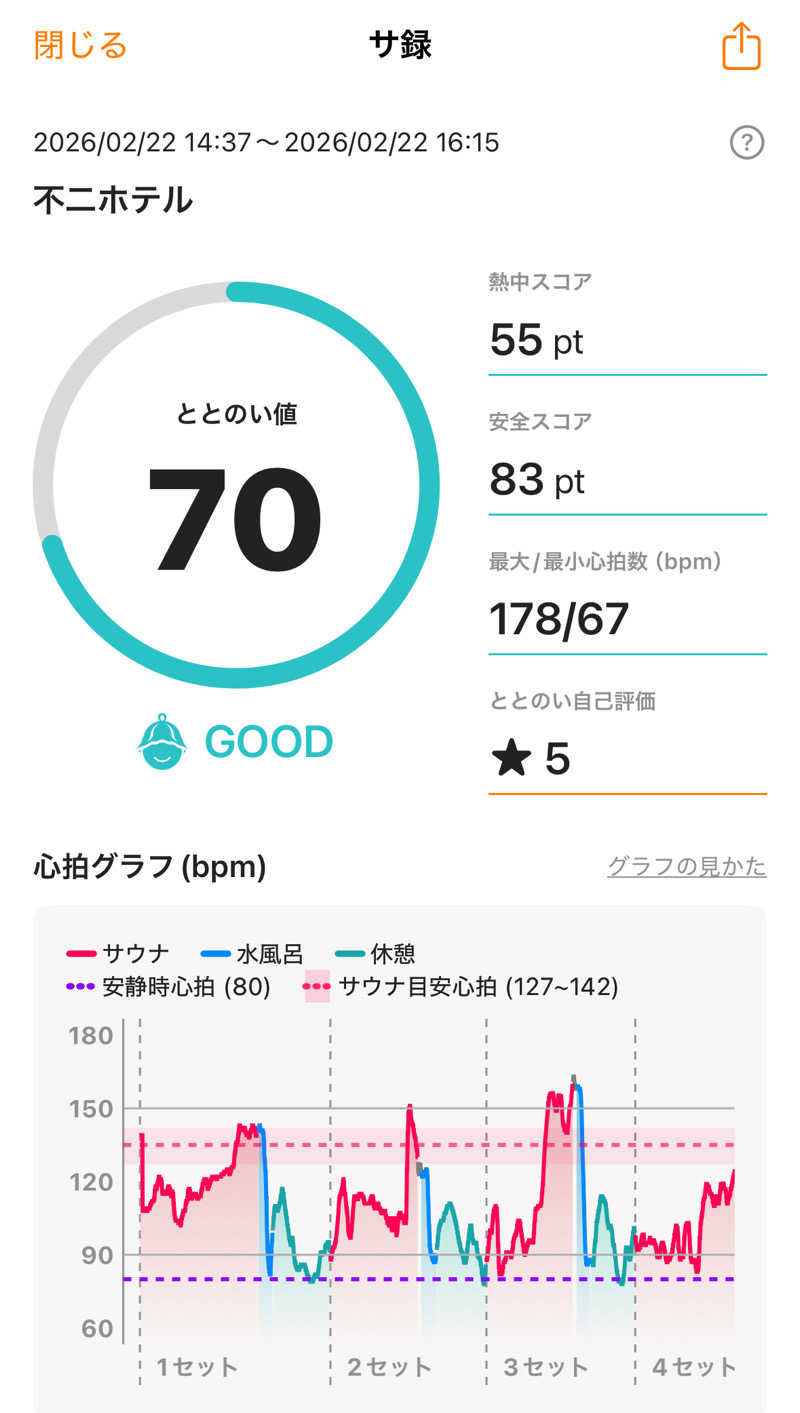Viewport: 800px width, 1413px height.
Task: Open the help question mark icon
Action: (746, 143)
